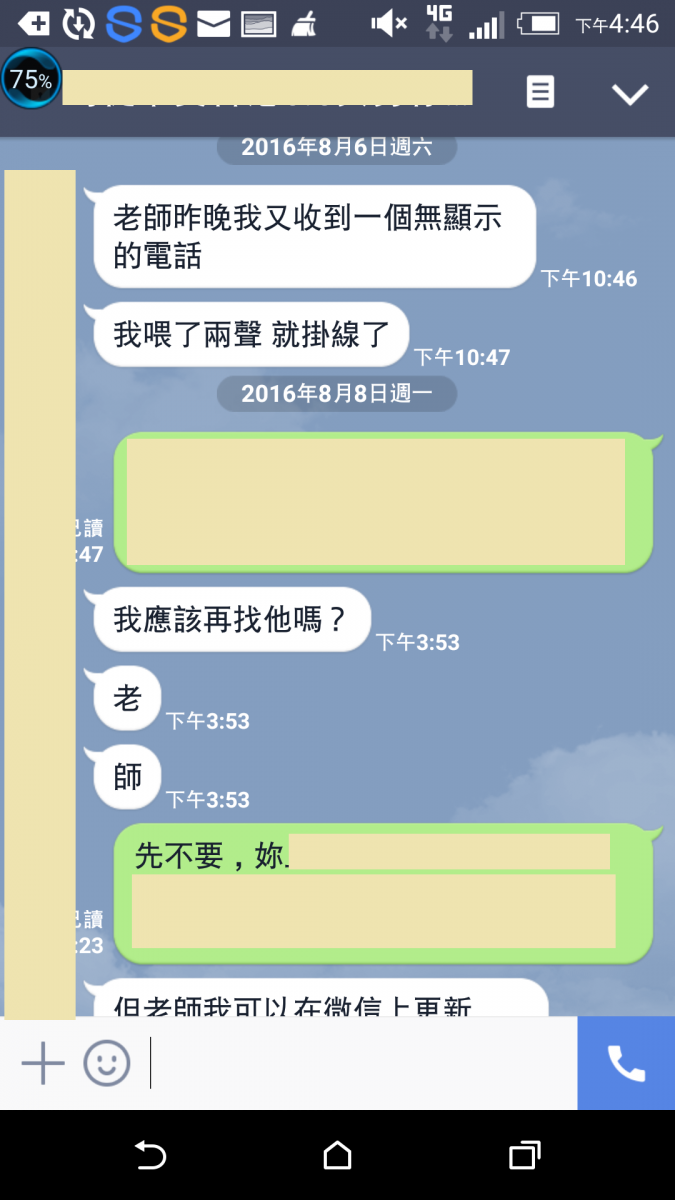Open the emoji sticker picker
The height and width of the screenshot is (1200, 675).
click(107, 1063)
